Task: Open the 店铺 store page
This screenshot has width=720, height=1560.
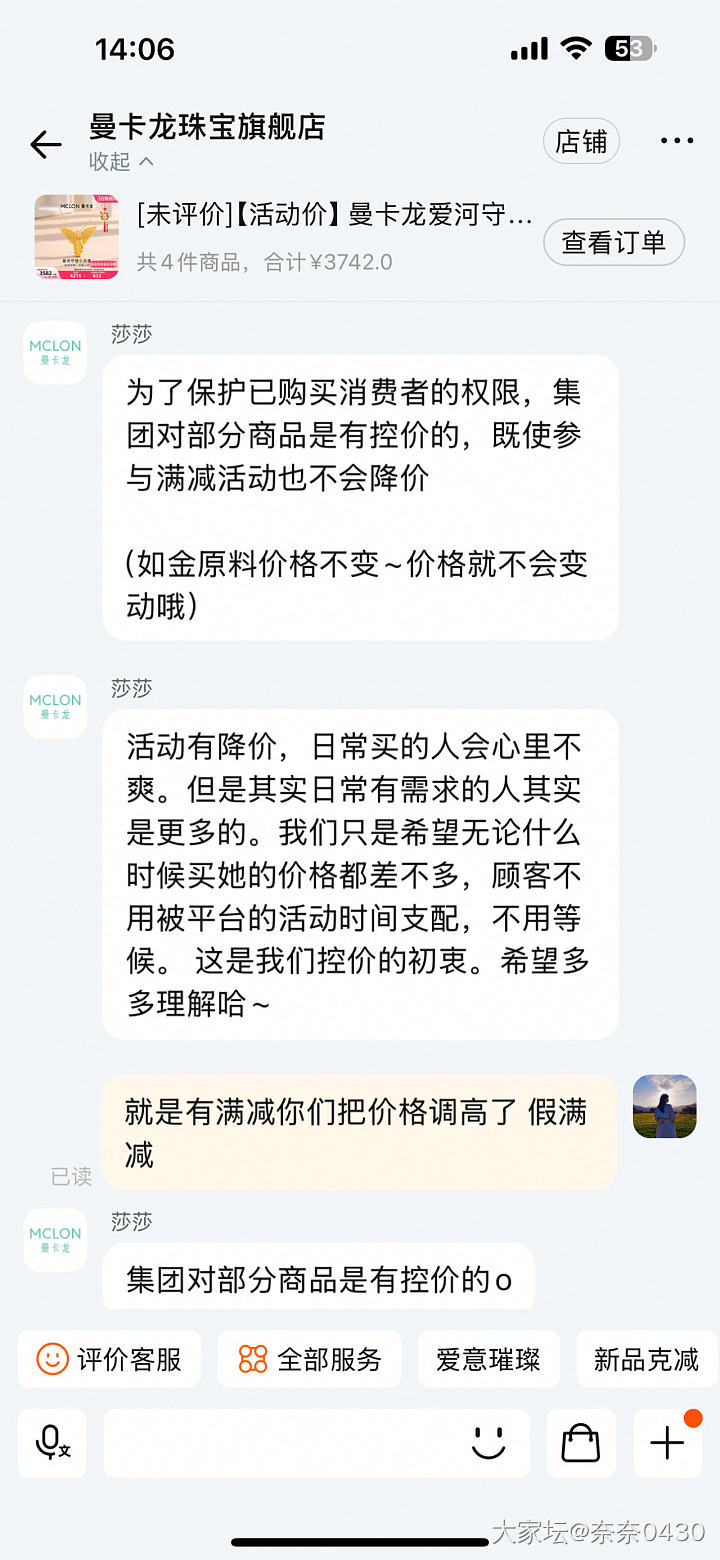Action: (x=581, y=142)
